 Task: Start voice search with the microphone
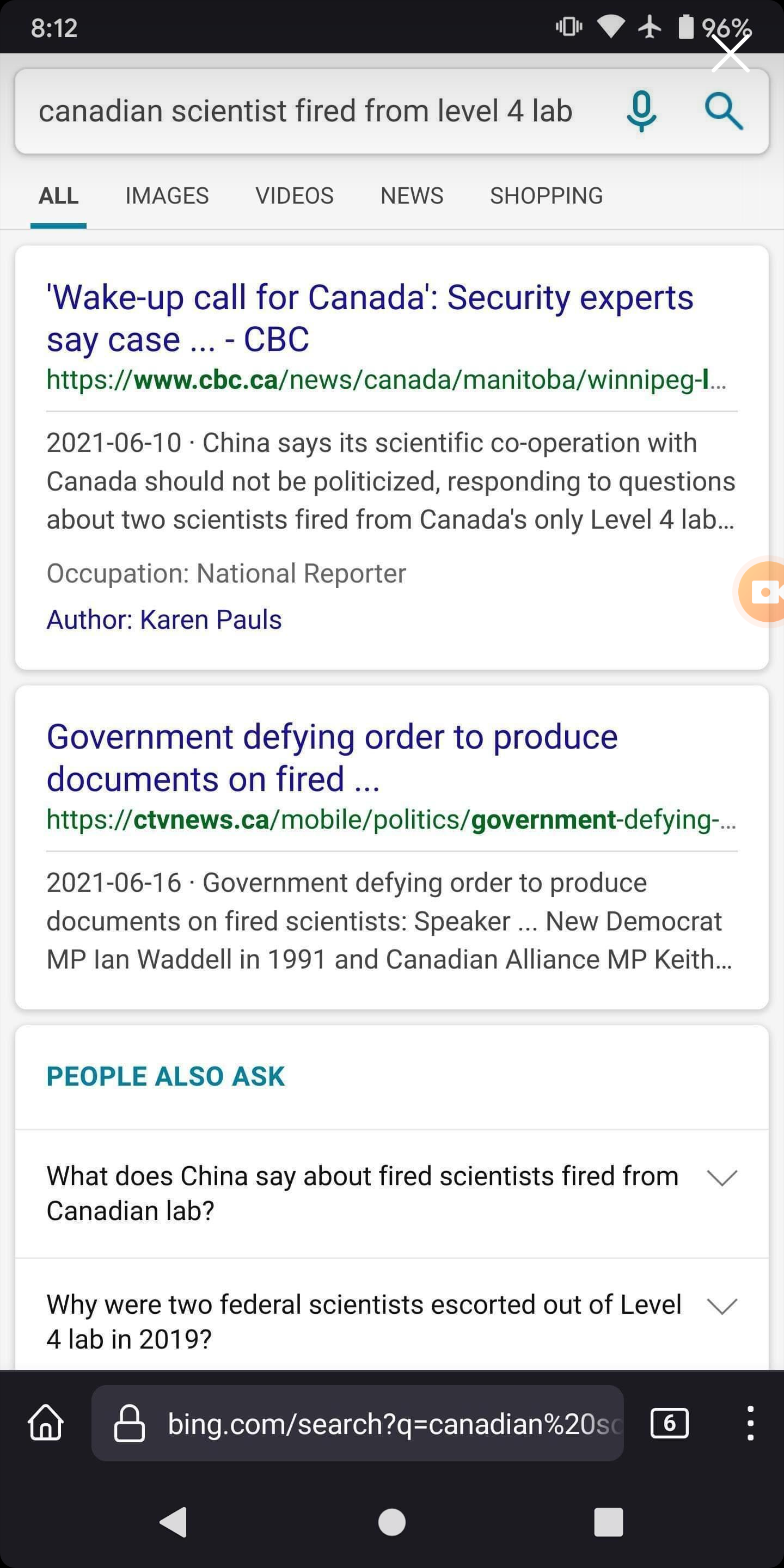point(641,112)
